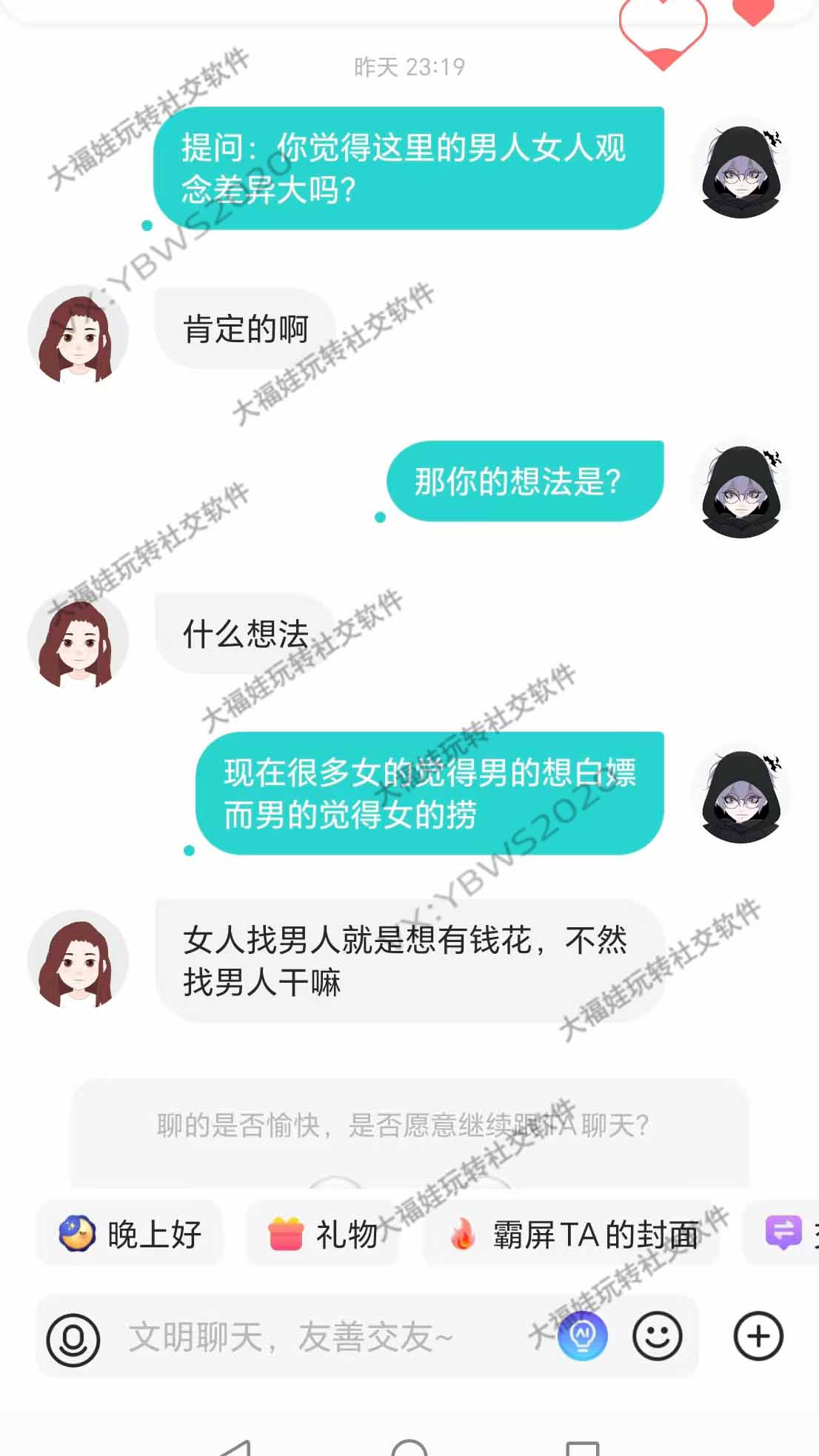The image size is (819, 1456).
Task: Open the hooded avatar beside 那你的想法是?
Action: 741,492
